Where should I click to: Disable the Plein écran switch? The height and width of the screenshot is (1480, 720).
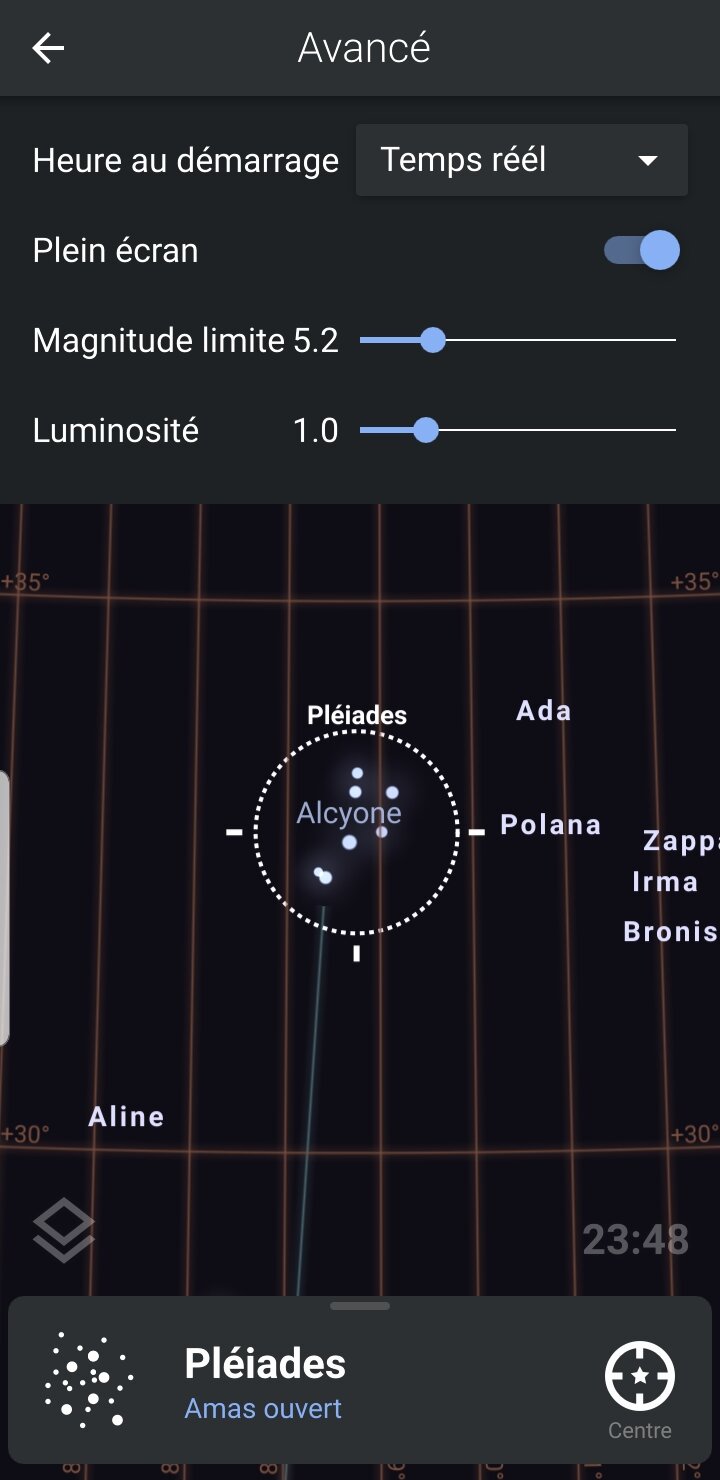pos(641,250)
